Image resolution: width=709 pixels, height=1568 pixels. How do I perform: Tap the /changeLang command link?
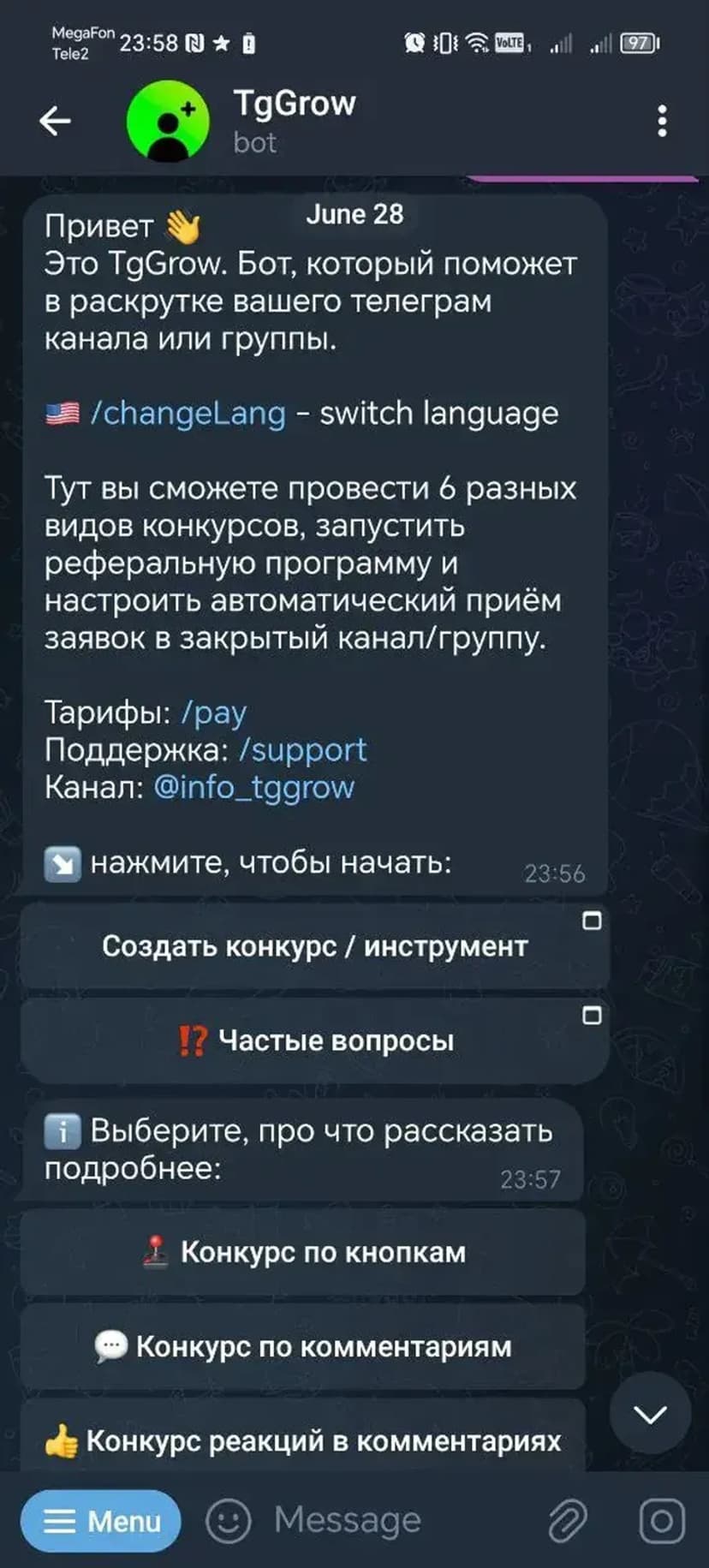click(188, 414)
